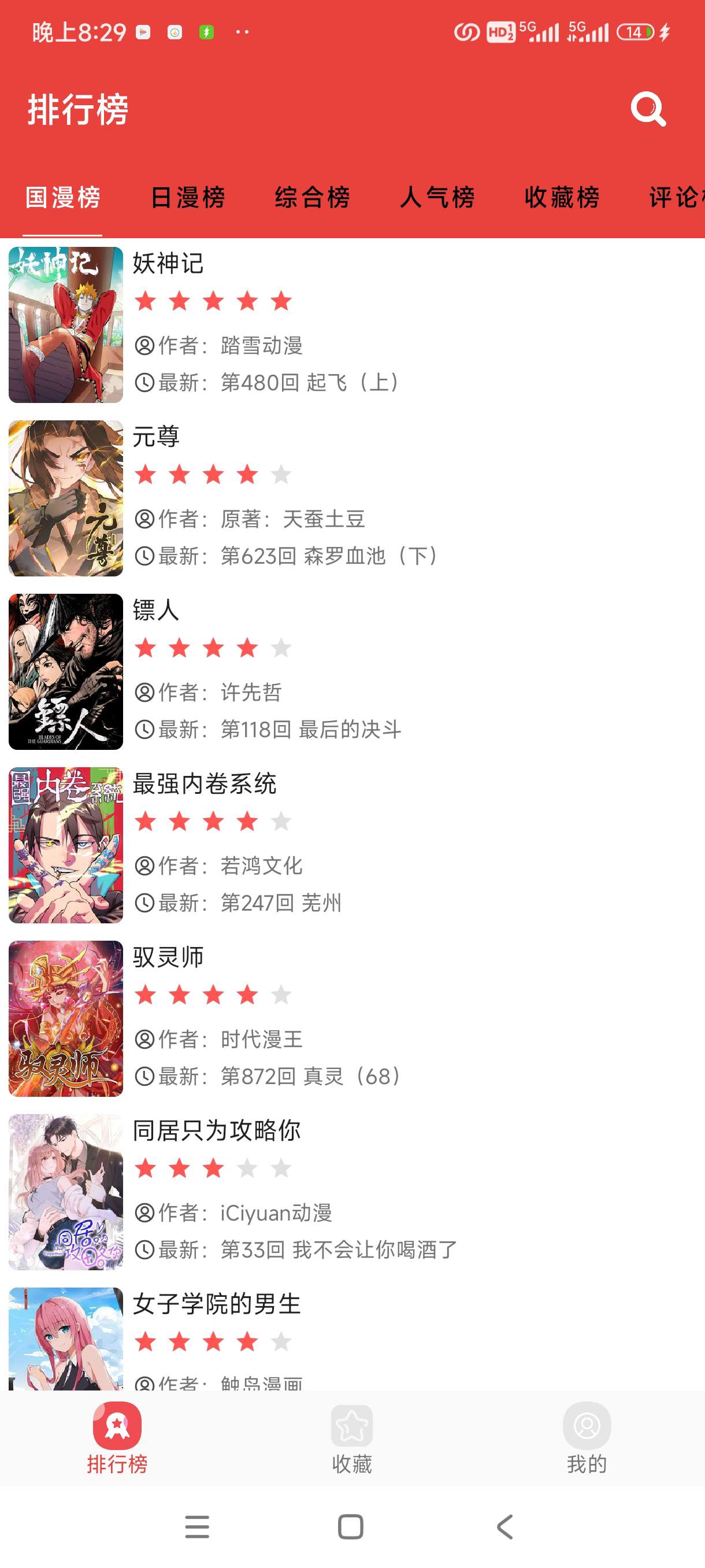Switch to the 日漫榜 tab
The image size is (705, 1568).
(x=187, y=197)
